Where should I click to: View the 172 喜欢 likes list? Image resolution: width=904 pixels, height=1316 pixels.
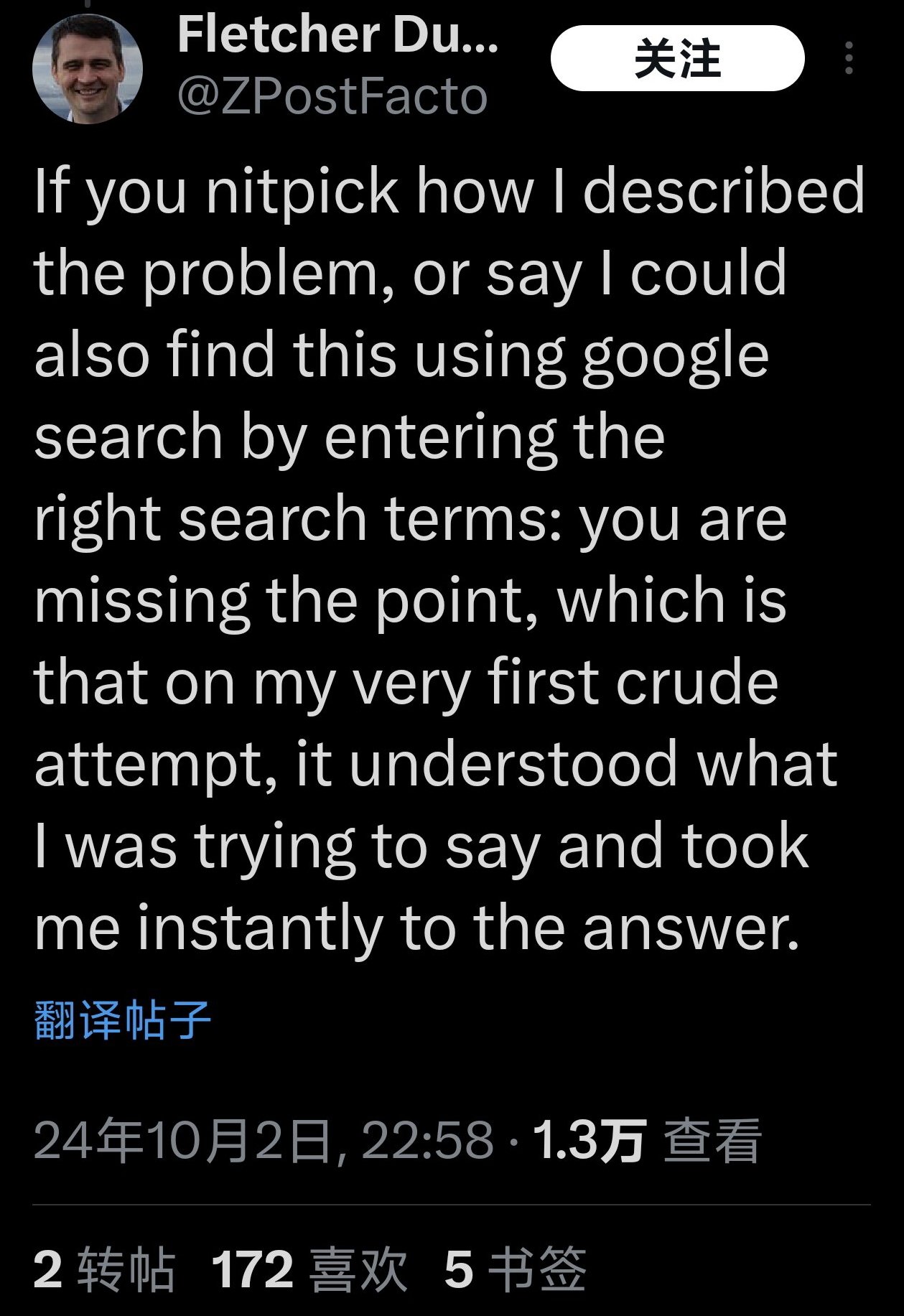point(309,1269)
